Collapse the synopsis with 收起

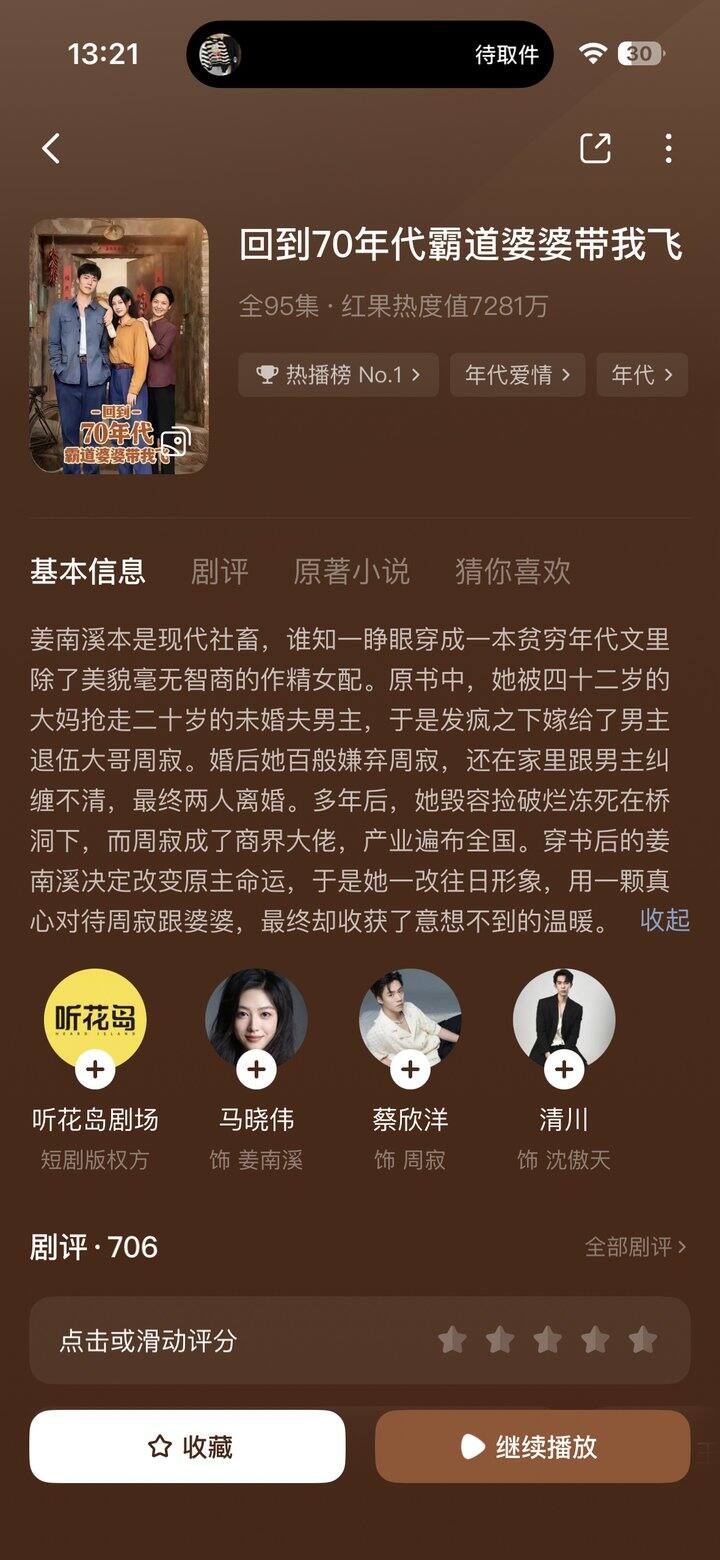click(665, 920)
